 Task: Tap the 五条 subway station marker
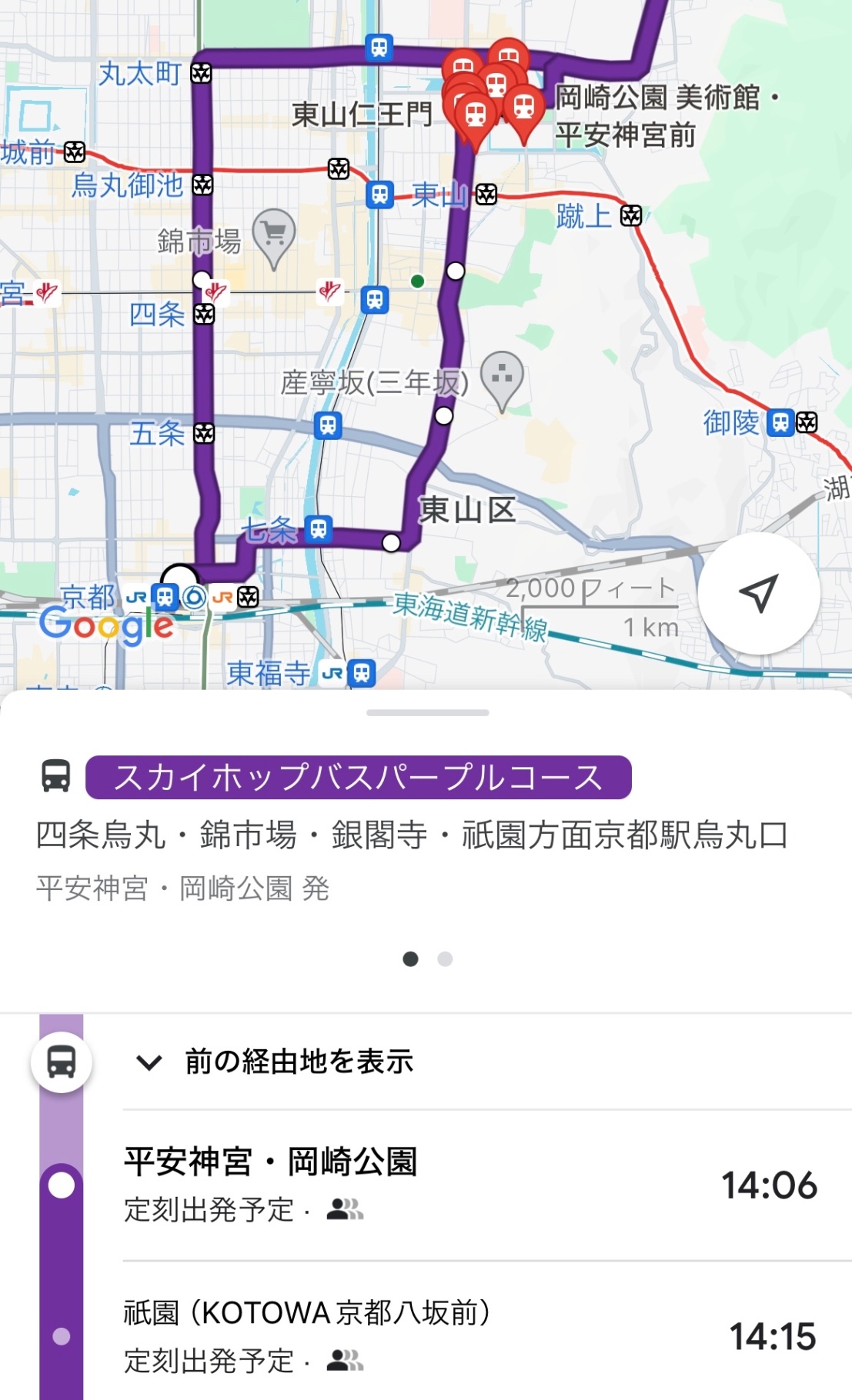[204, 433]
